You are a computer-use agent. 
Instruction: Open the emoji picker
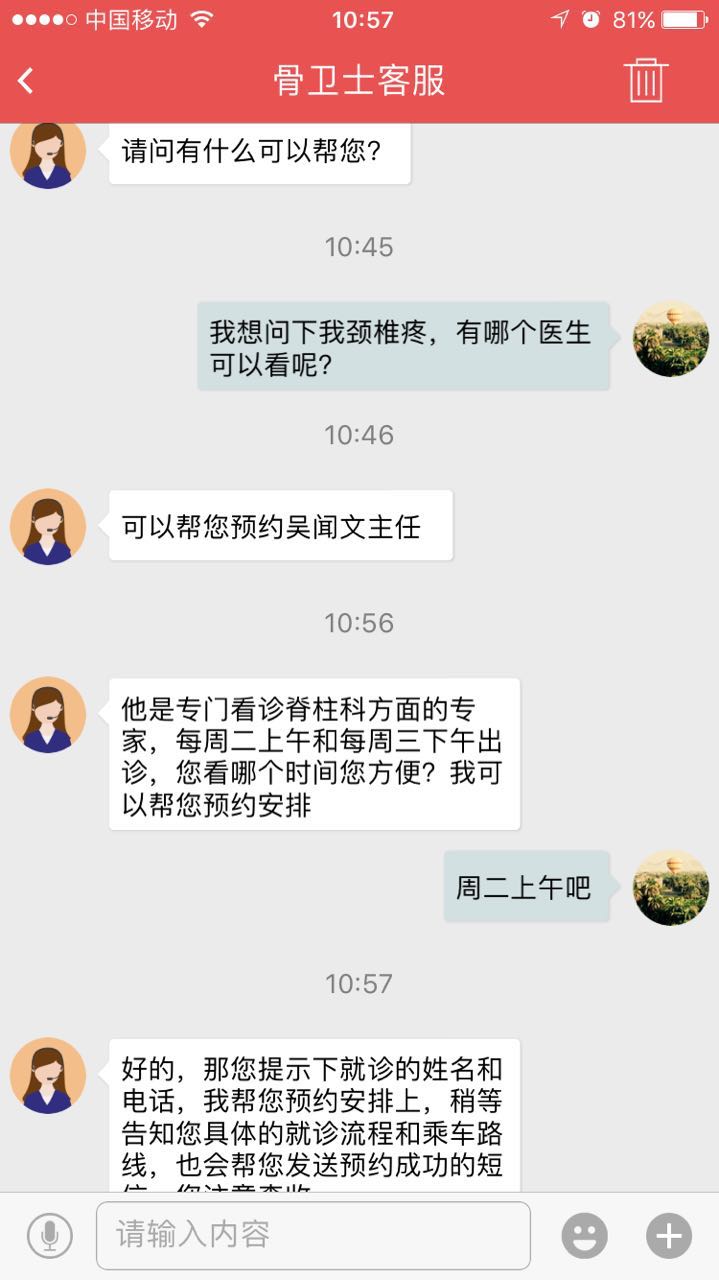coord(585,1235)
